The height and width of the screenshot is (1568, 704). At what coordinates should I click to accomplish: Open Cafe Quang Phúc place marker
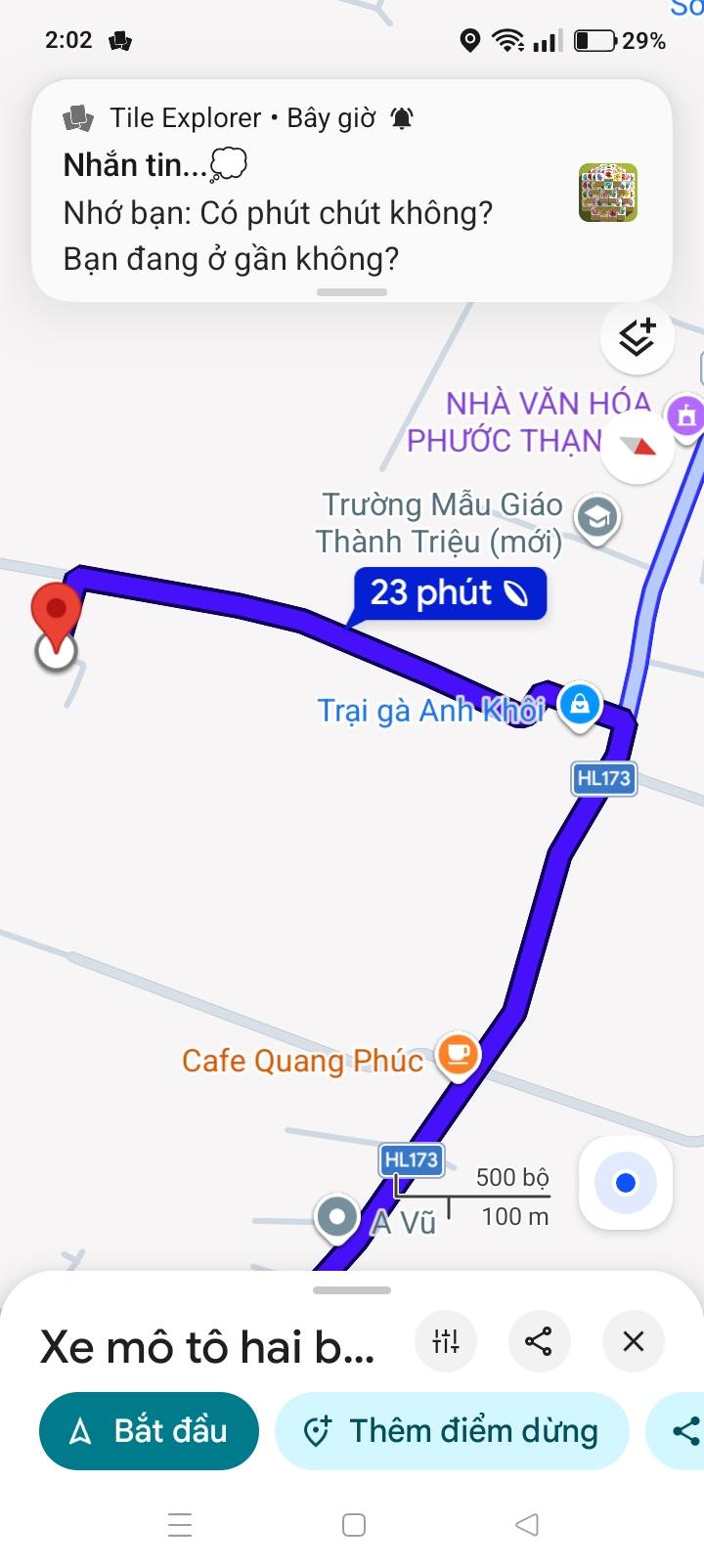tap(457, 1056)
